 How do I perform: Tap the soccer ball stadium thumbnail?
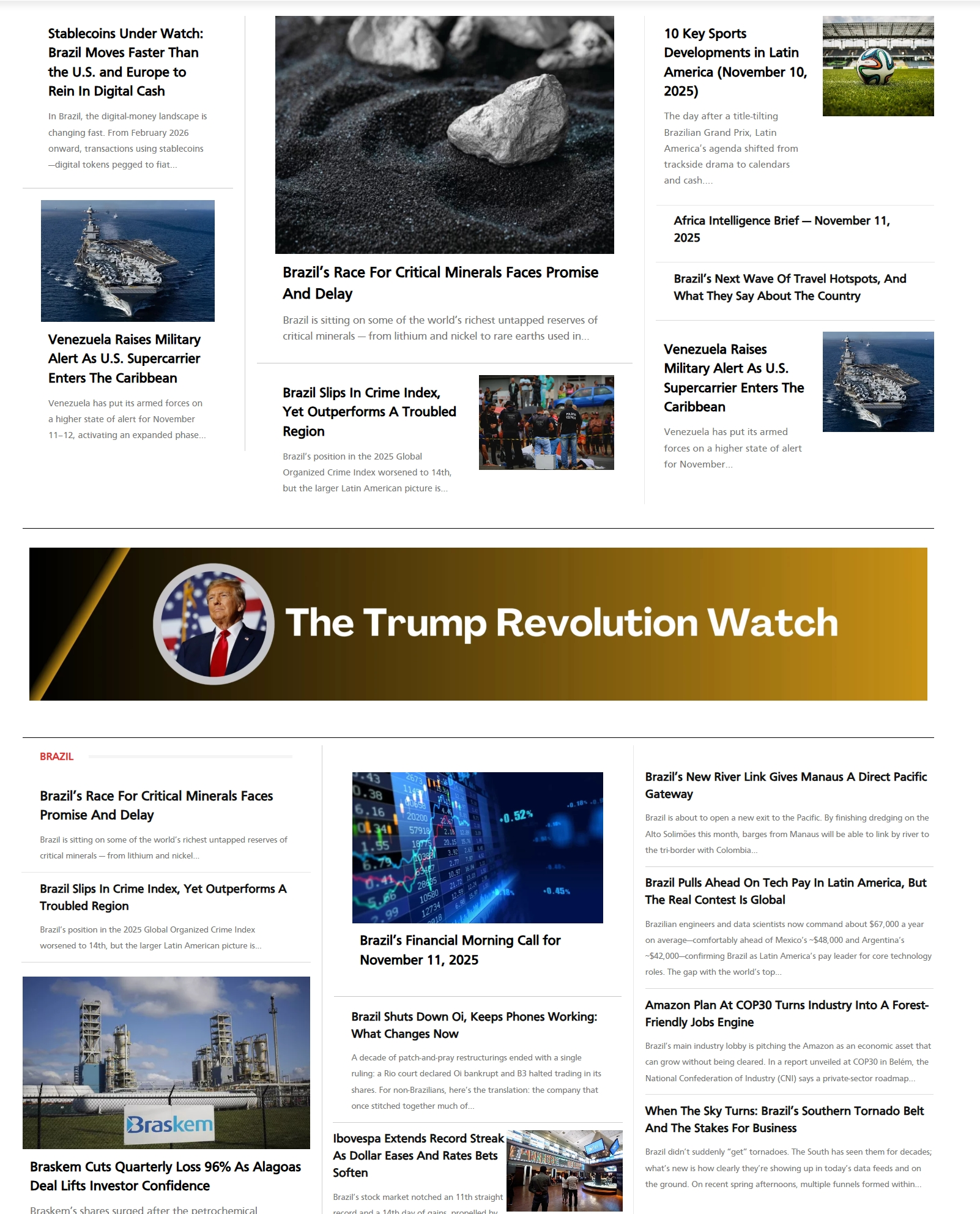(877, 66)
